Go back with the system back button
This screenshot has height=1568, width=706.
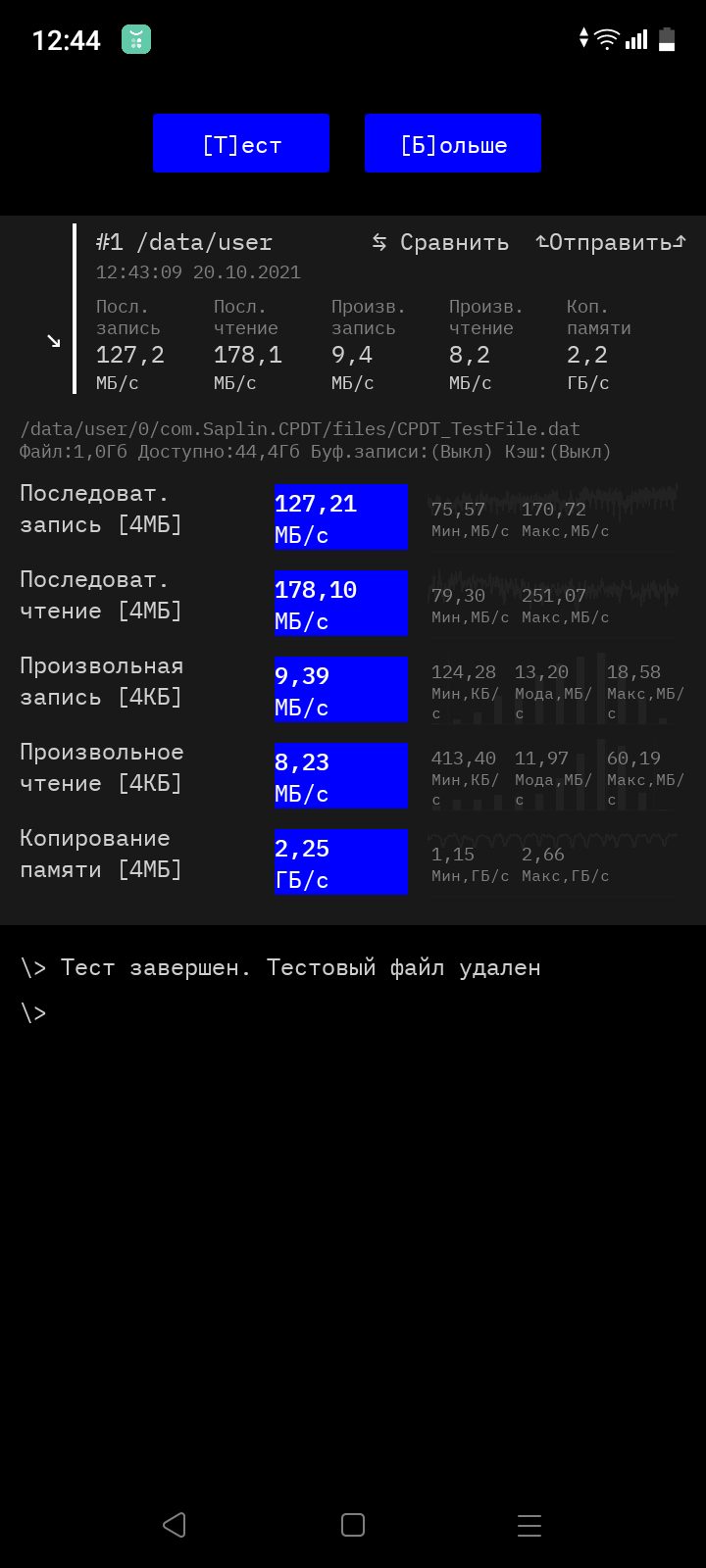pyautogui.click(x=175, y=1524)
